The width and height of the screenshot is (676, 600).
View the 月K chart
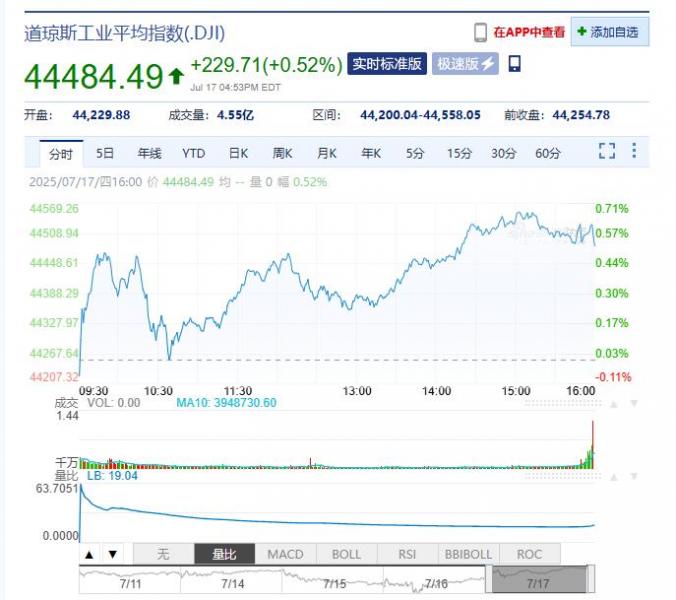327,153
